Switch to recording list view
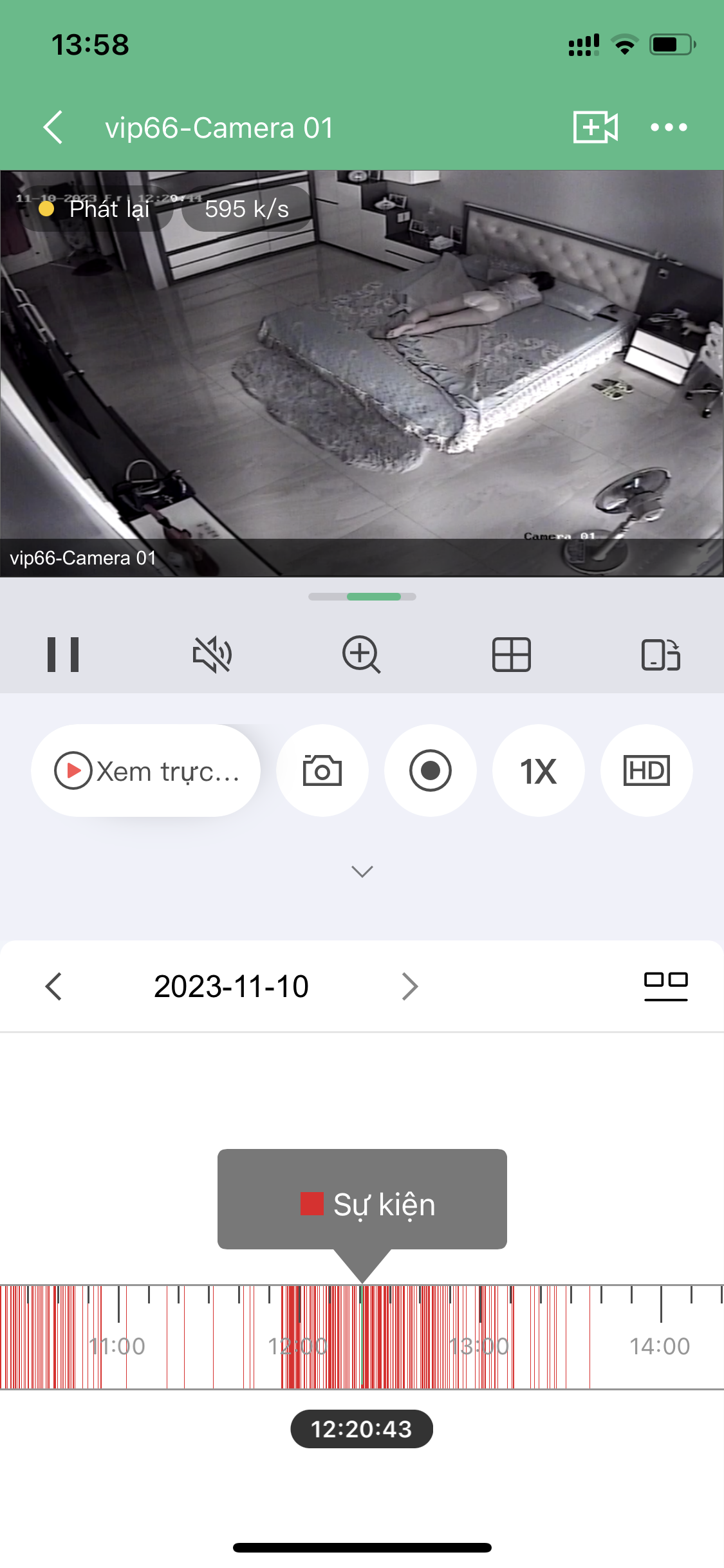The image size is (724, 1568). tap(665, 985)
